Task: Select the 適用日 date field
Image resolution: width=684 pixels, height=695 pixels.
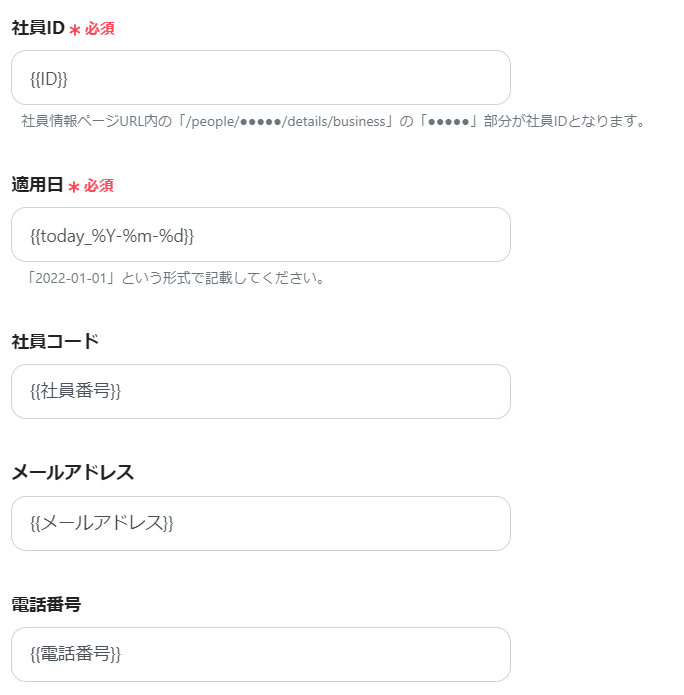Action: point(260,235)
